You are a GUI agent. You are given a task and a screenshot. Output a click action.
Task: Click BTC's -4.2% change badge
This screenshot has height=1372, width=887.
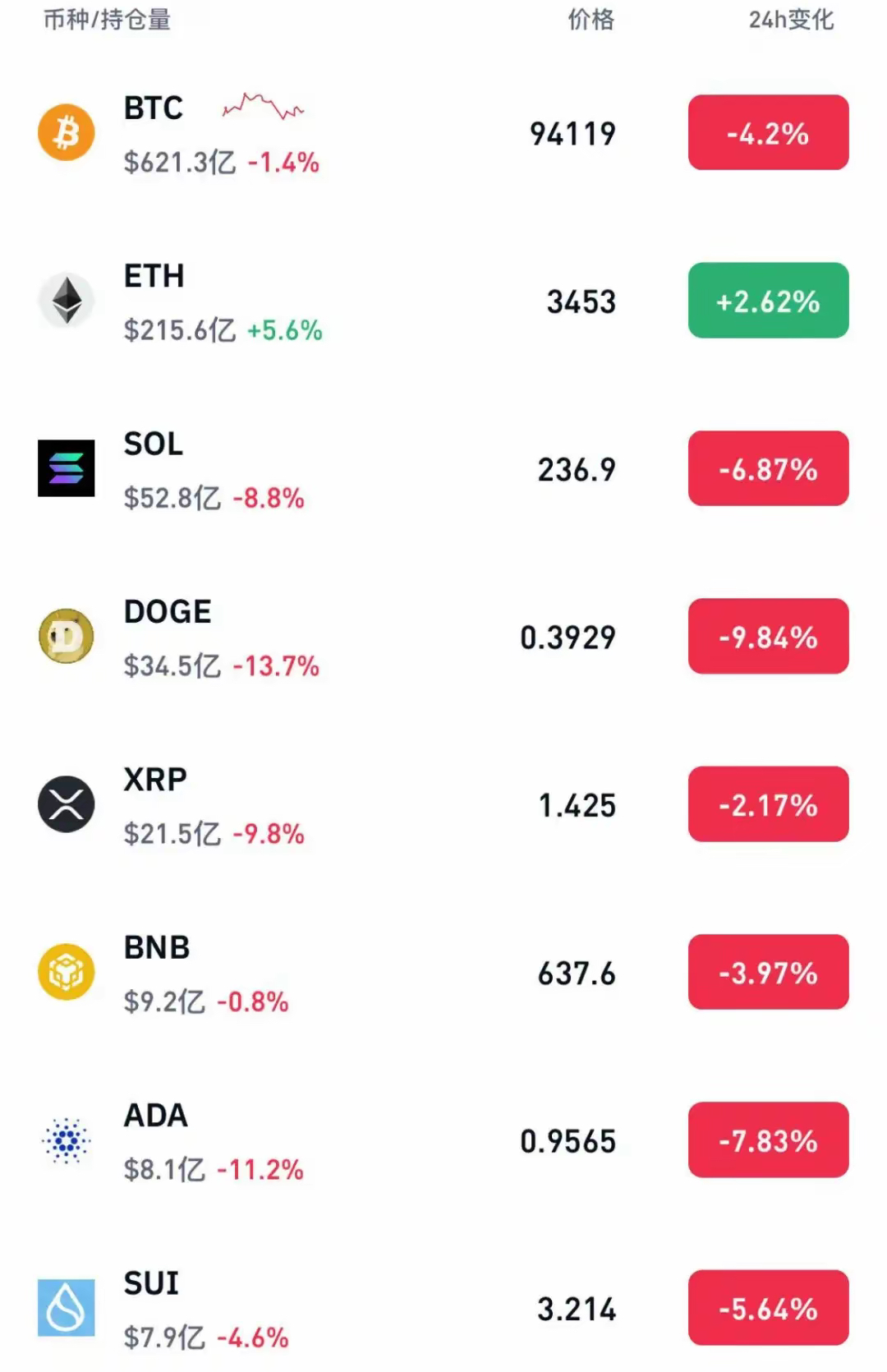[x=767, y=131]
